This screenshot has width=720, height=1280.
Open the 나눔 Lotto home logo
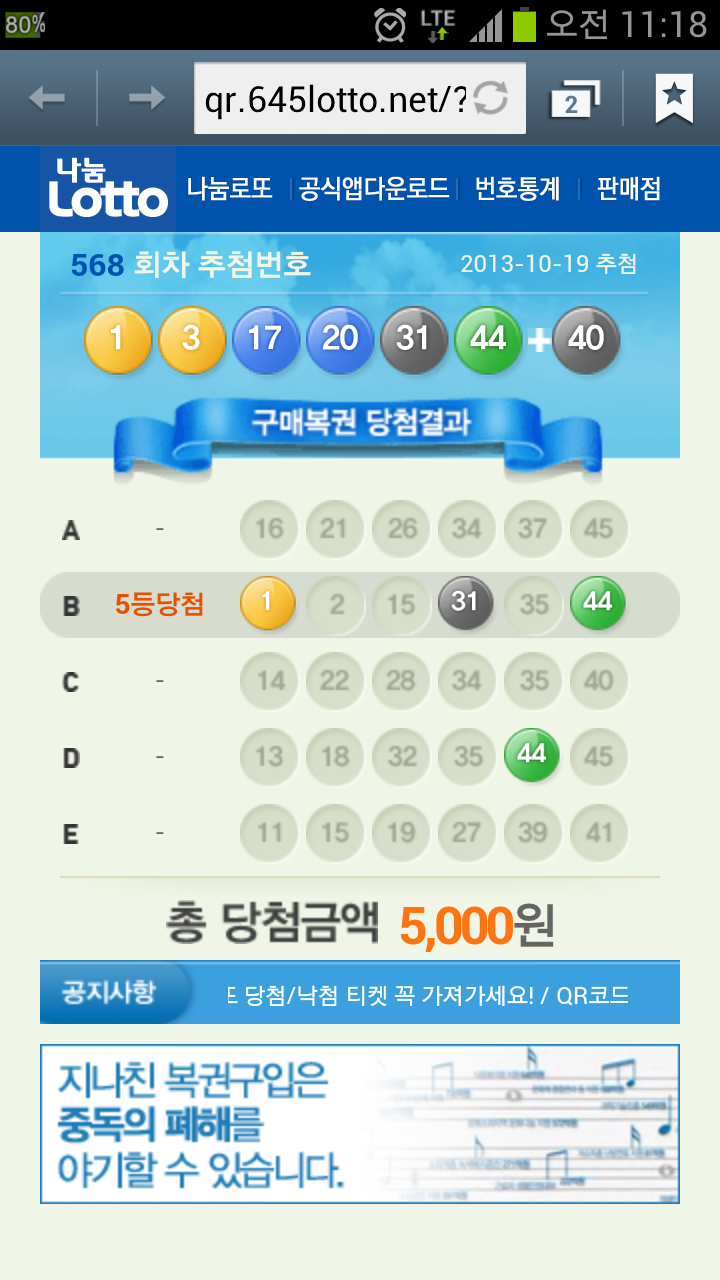coord(108,189)
